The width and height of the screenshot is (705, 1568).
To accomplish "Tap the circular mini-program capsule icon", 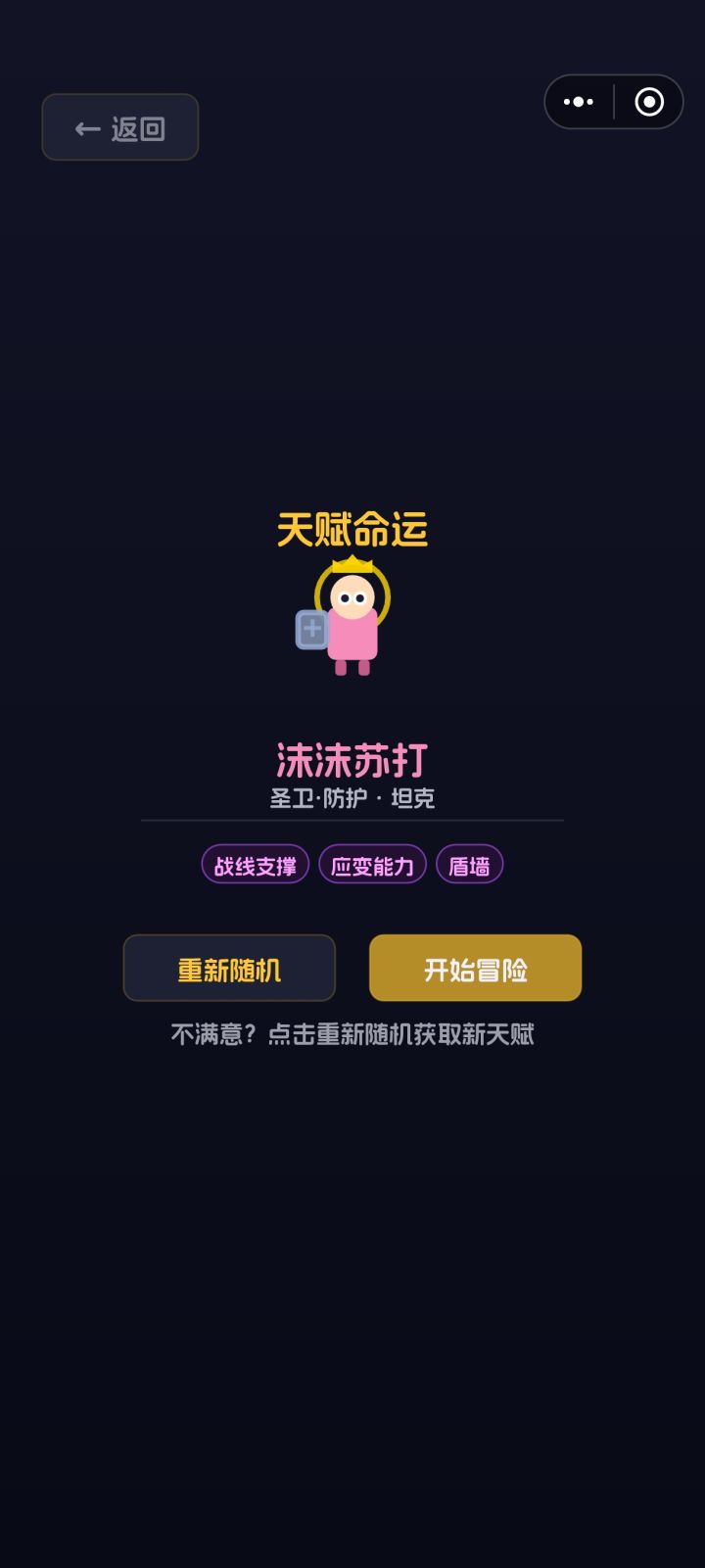I will (x=648, y=102).
